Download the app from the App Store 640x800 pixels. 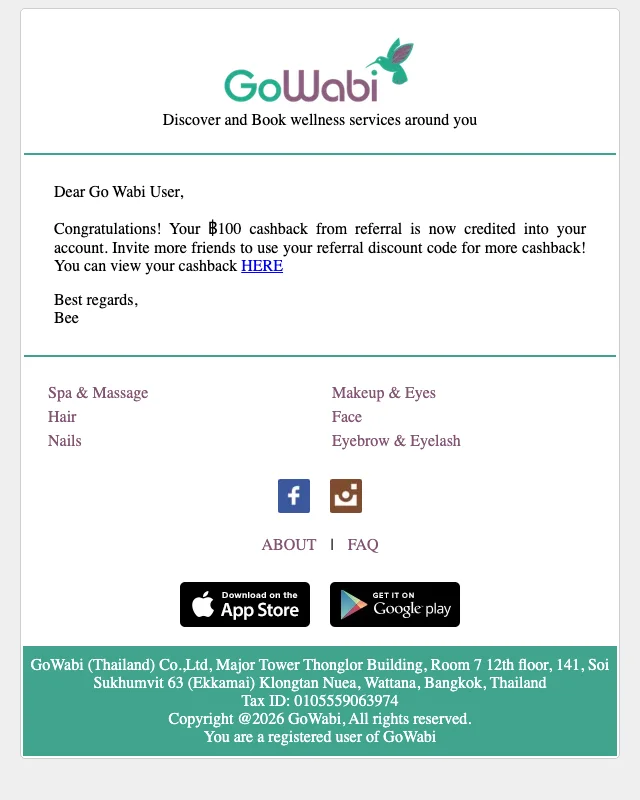coord(245,605)
